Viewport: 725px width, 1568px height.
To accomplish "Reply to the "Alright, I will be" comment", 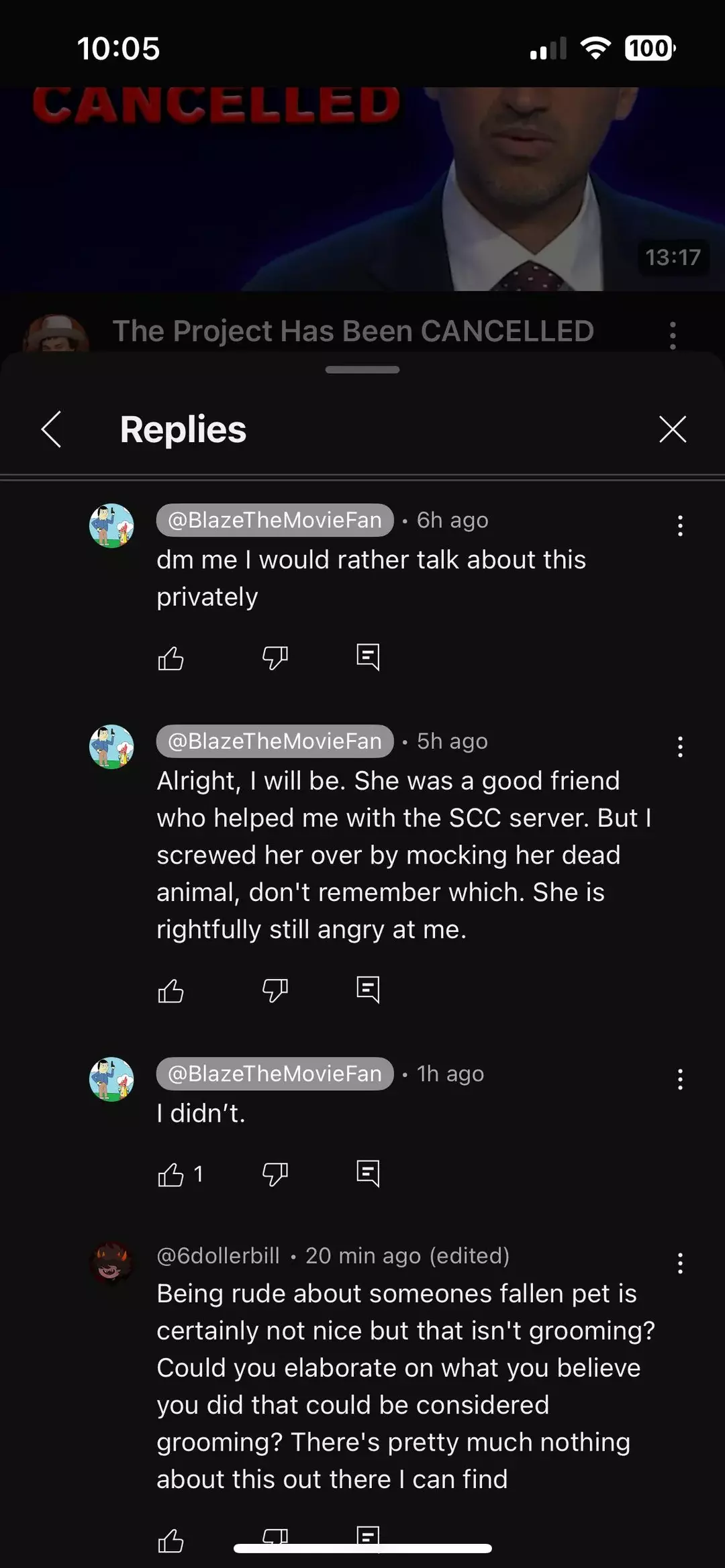I will (368, 990).
